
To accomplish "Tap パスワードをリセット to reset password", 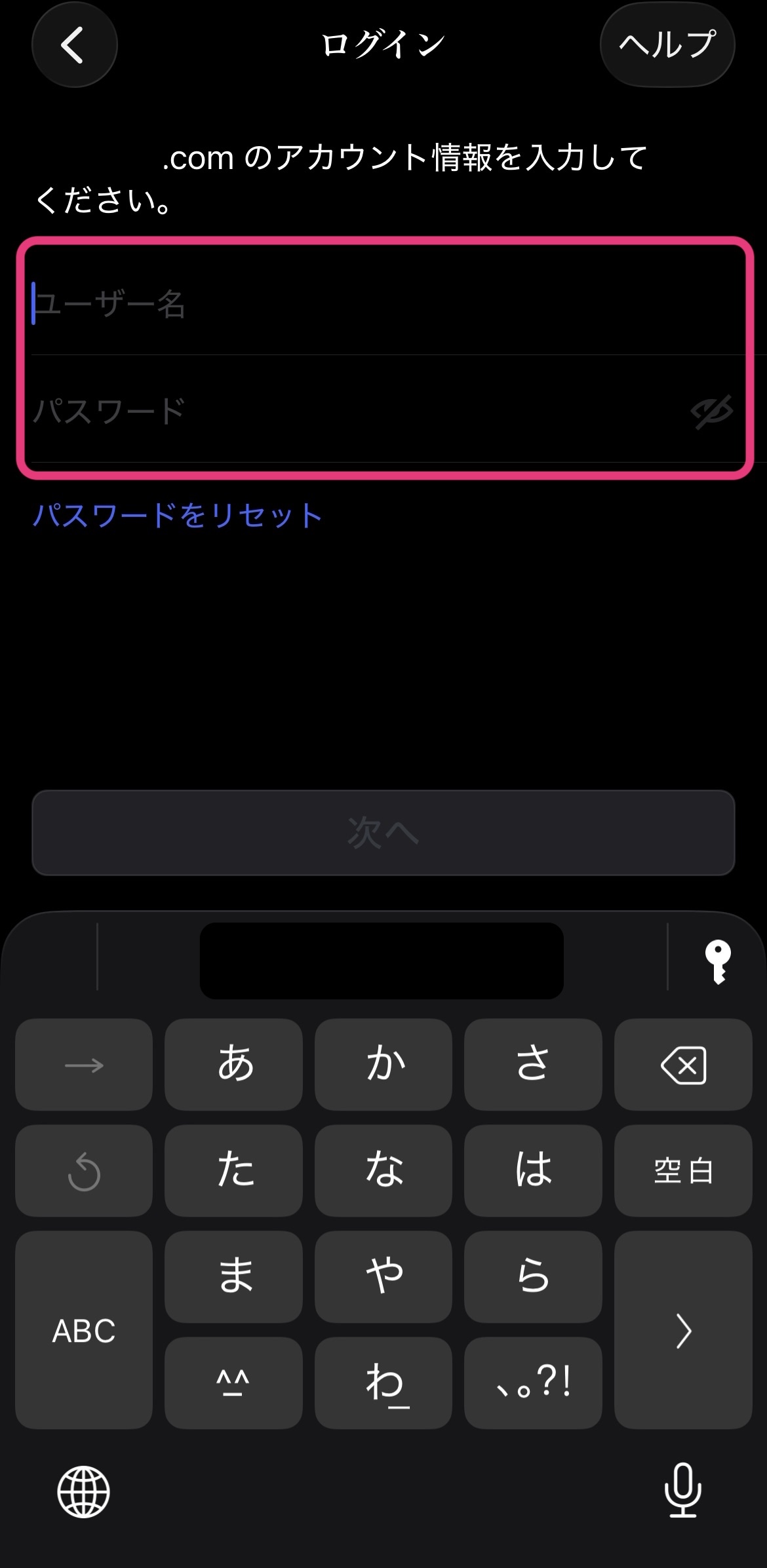I will tap(178, 516).
